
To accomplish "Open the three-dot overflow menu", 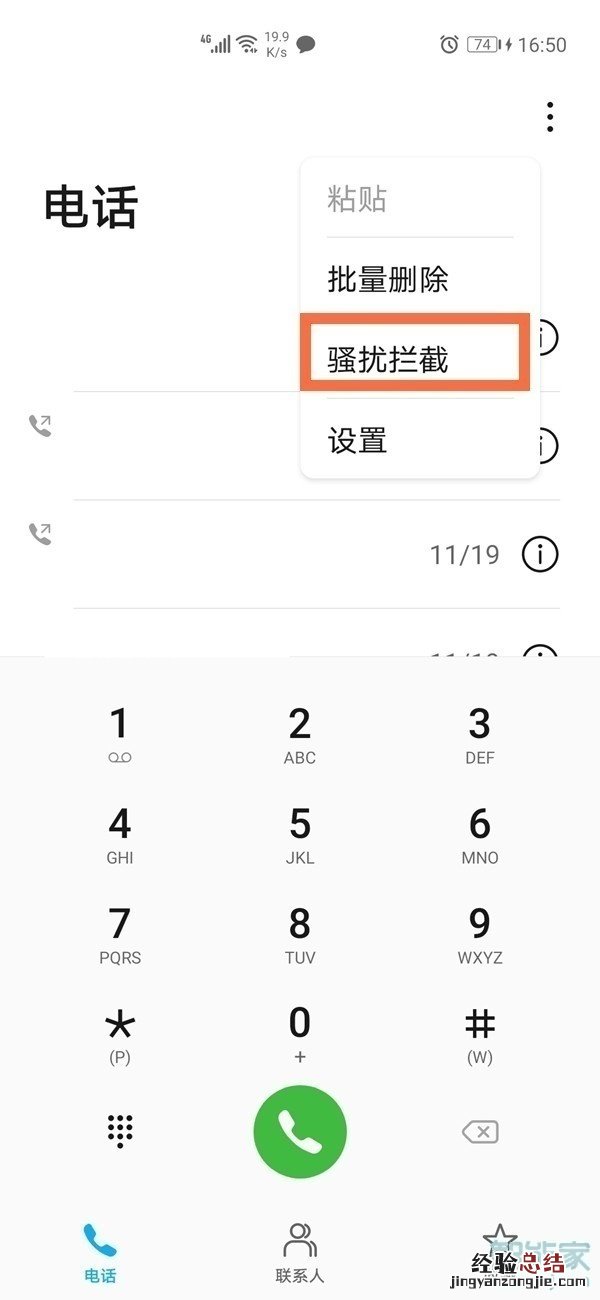I will (x=550, y=117).
